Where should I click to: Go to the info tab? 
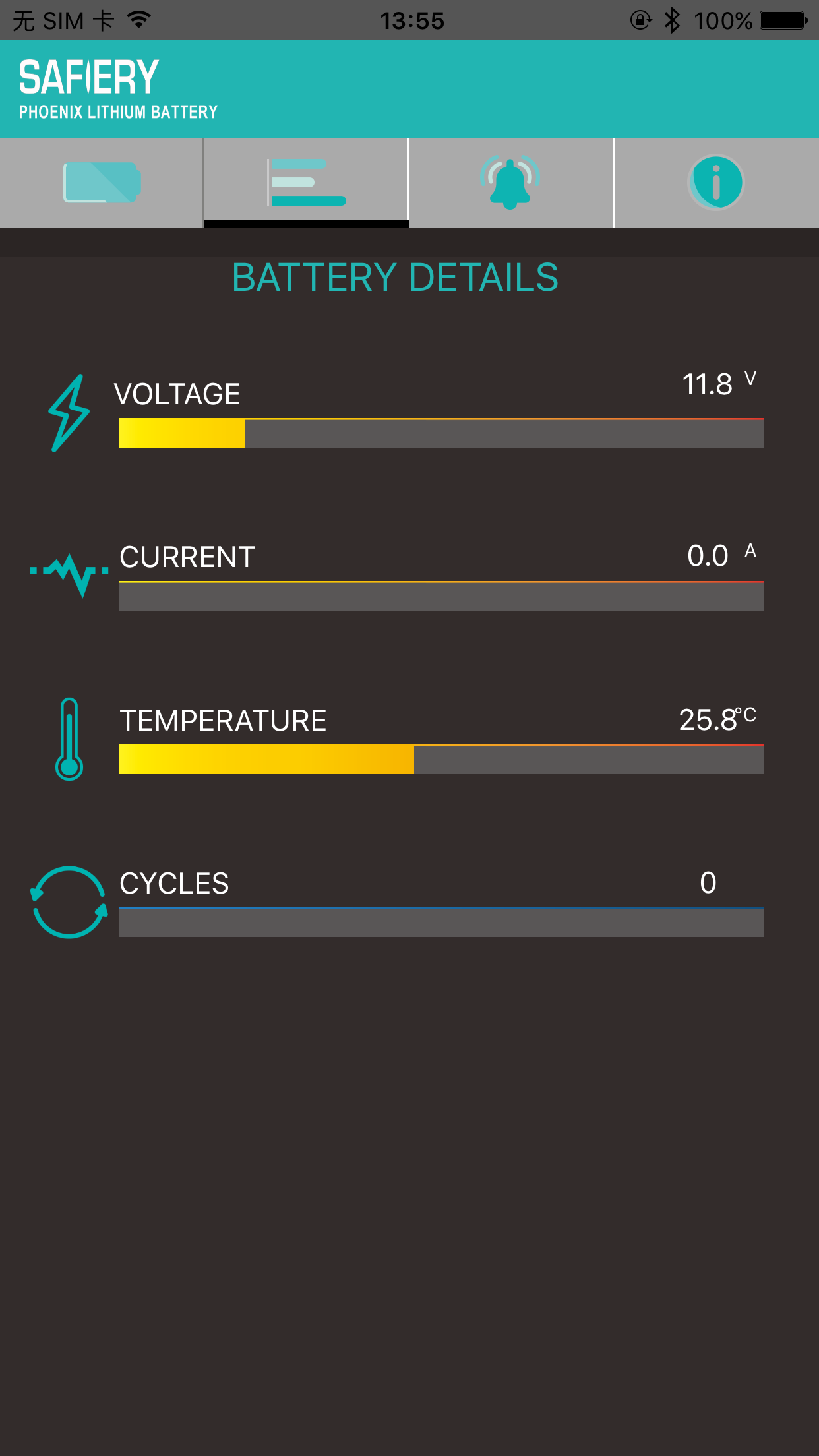click(716, 183)
